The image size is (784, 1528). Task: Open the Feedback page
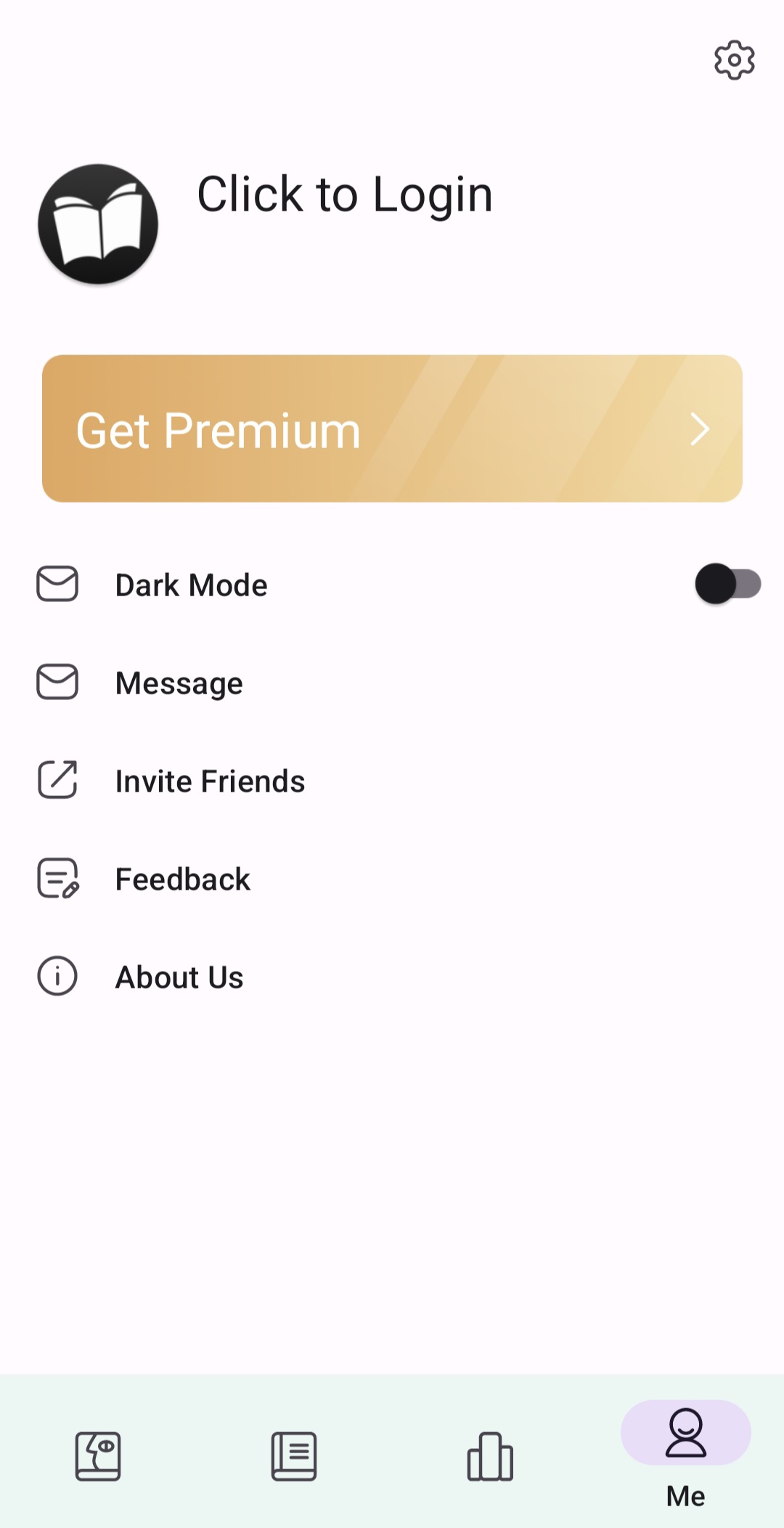[182, 879]
